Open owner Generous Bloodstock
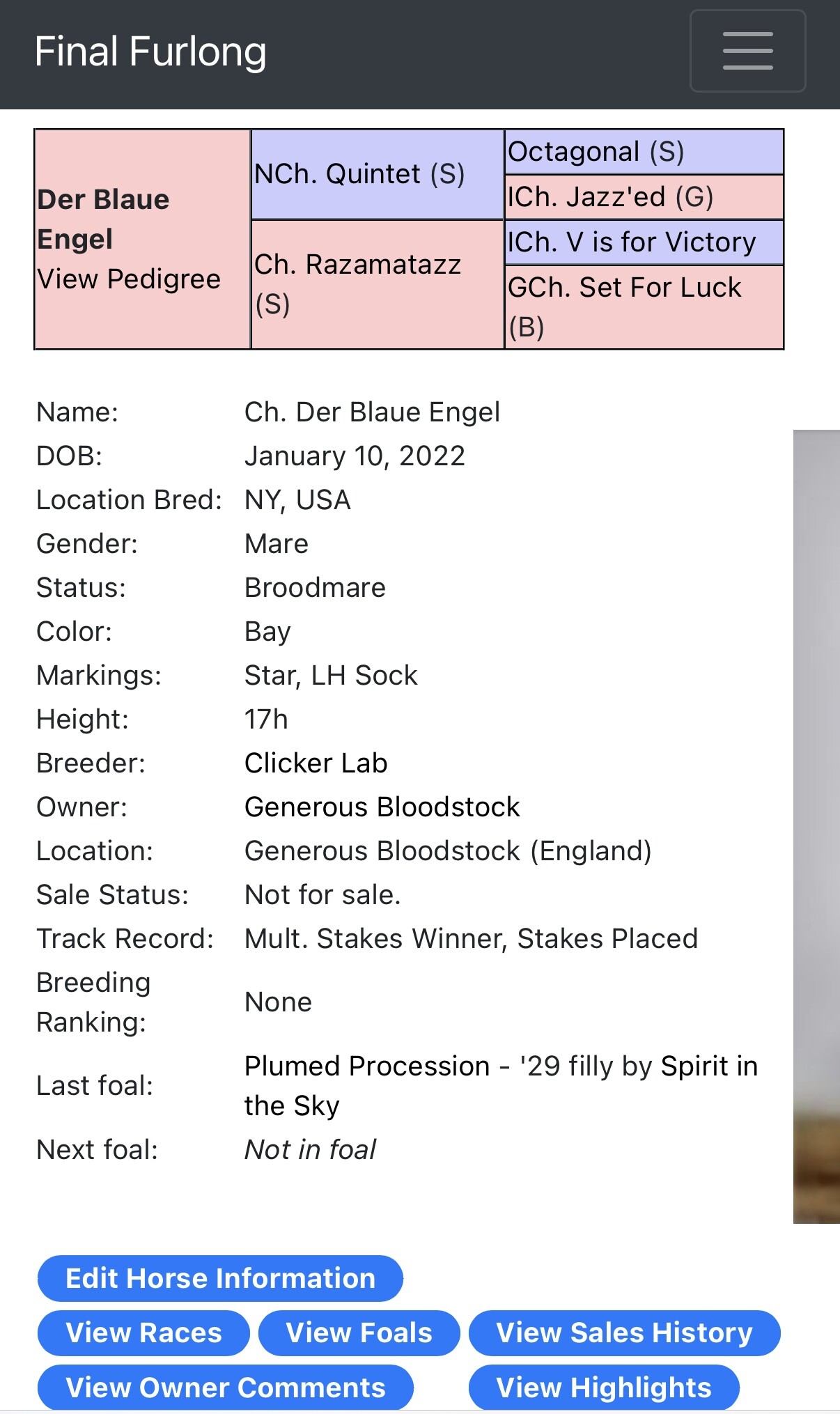This screenshot has height=1414, width=840. 382,807
